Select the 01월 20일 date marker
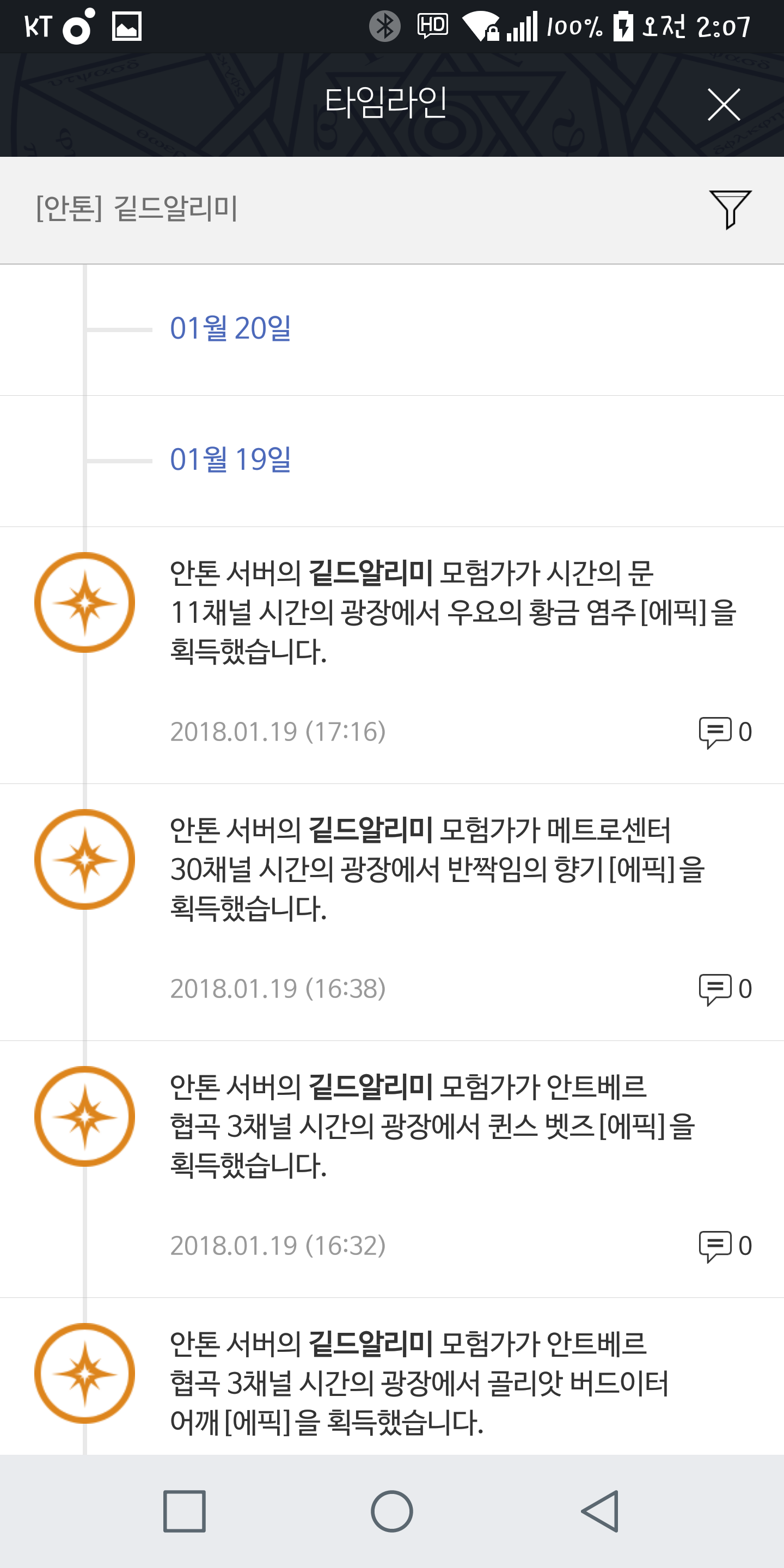784x1568 pixels. coord(230,329)
